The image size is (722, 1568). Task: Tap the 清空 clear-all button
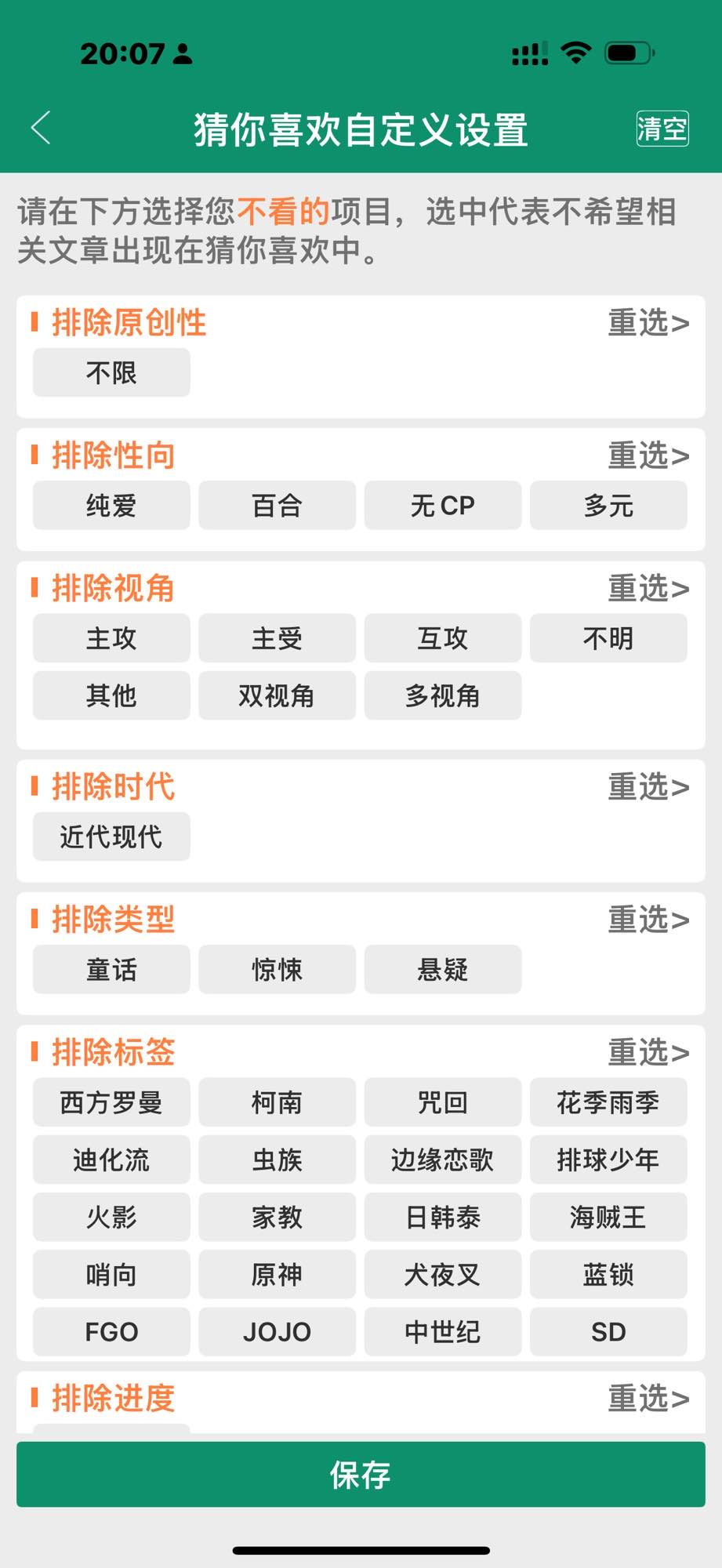click(662, 129)
